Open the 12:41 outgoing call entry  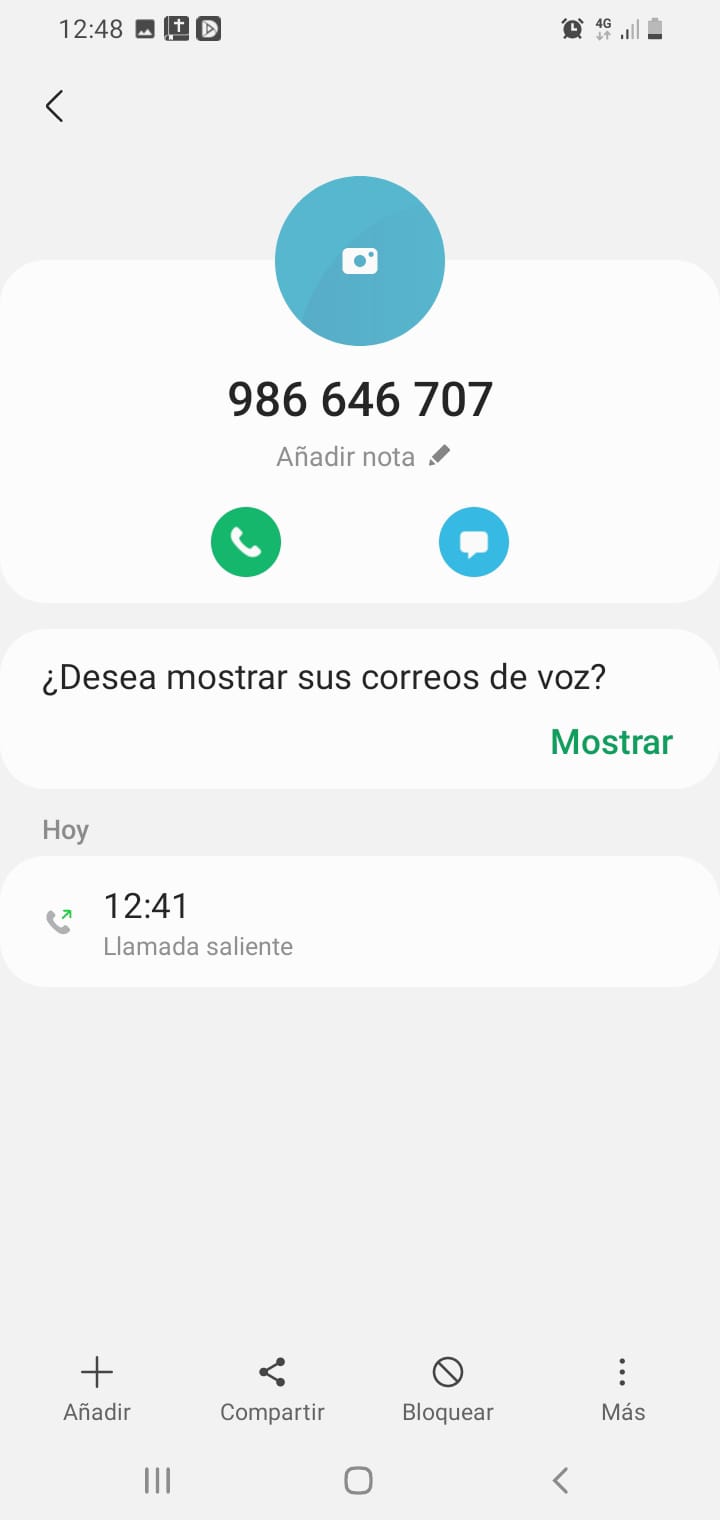[360, 921]
